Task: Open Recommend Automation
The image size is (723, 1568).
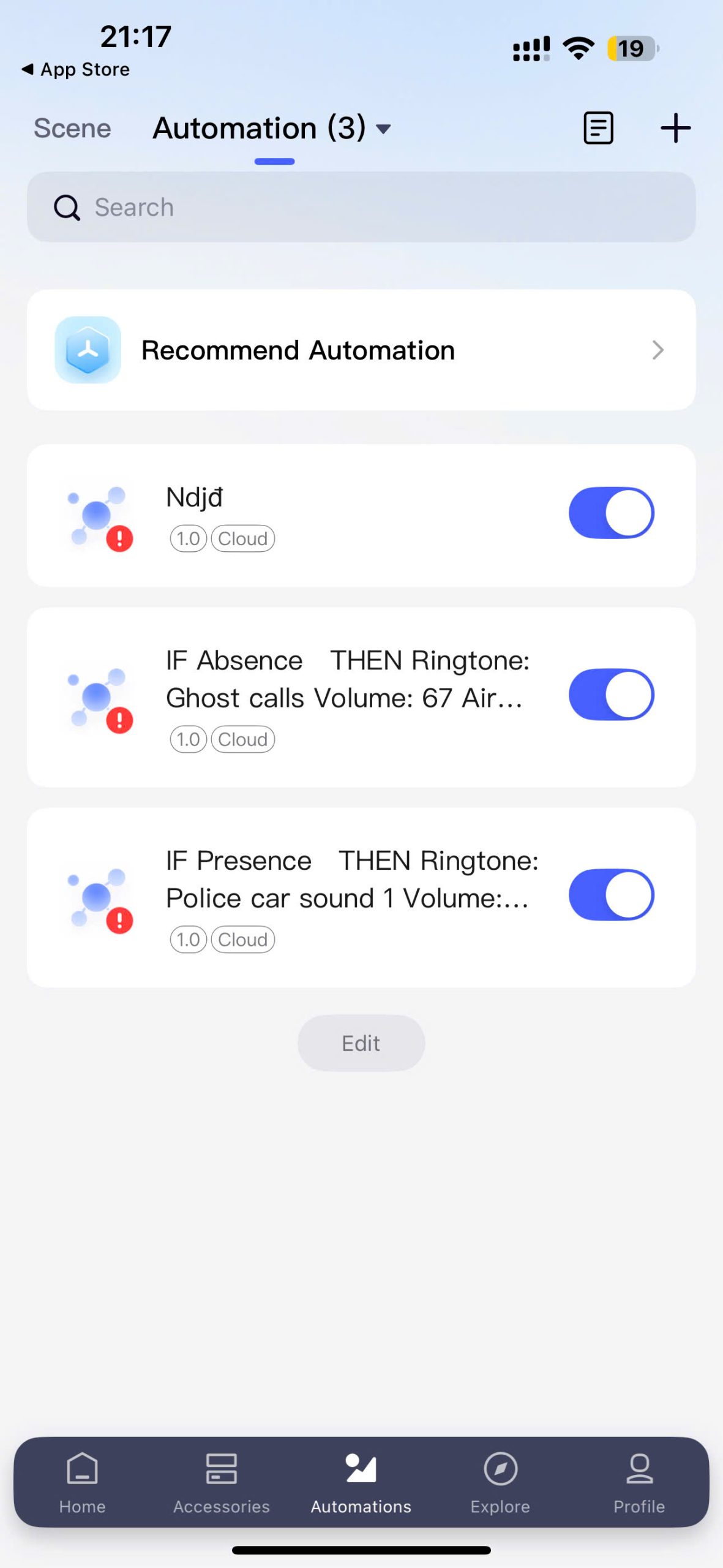Action: [x=361, y=350]
